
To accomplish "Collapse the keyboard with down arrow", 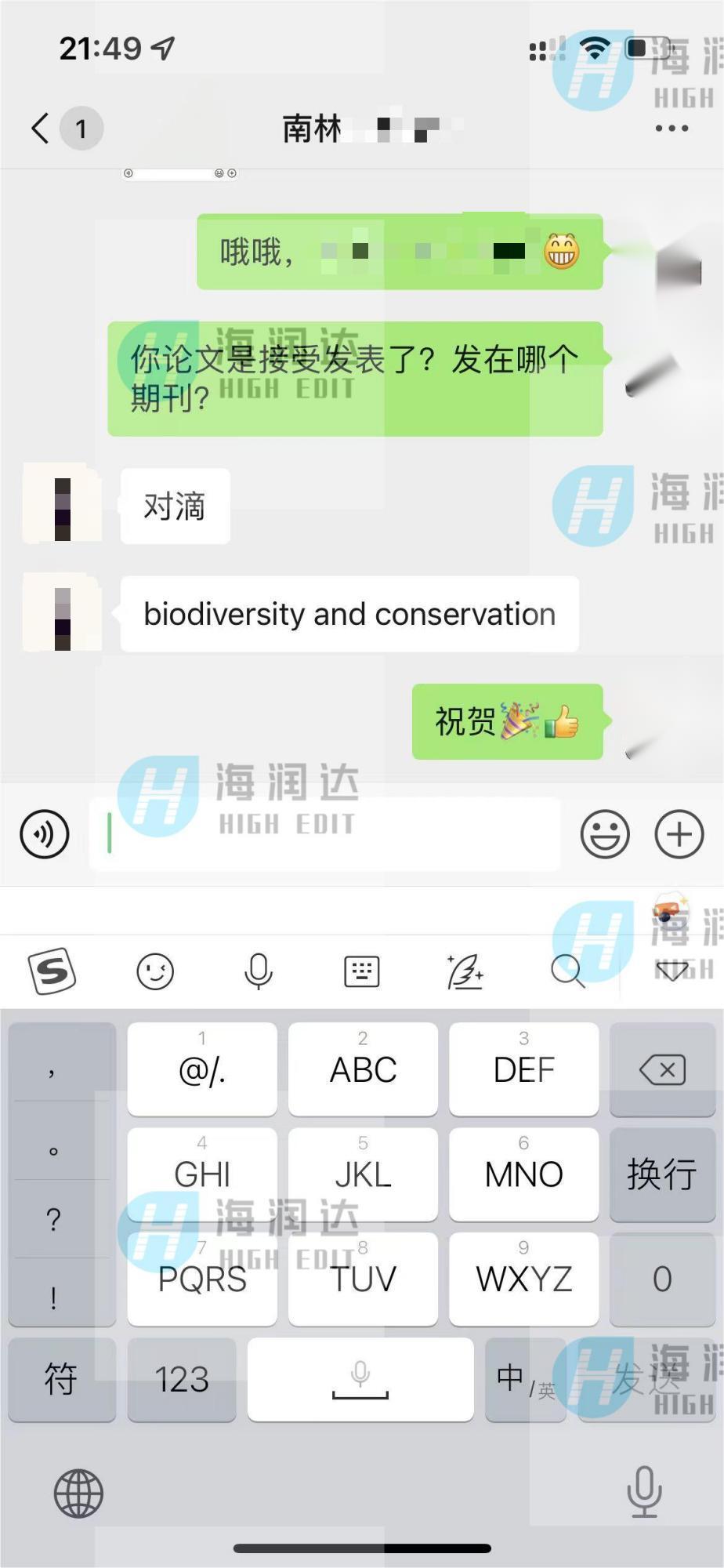I will point(672,972).
